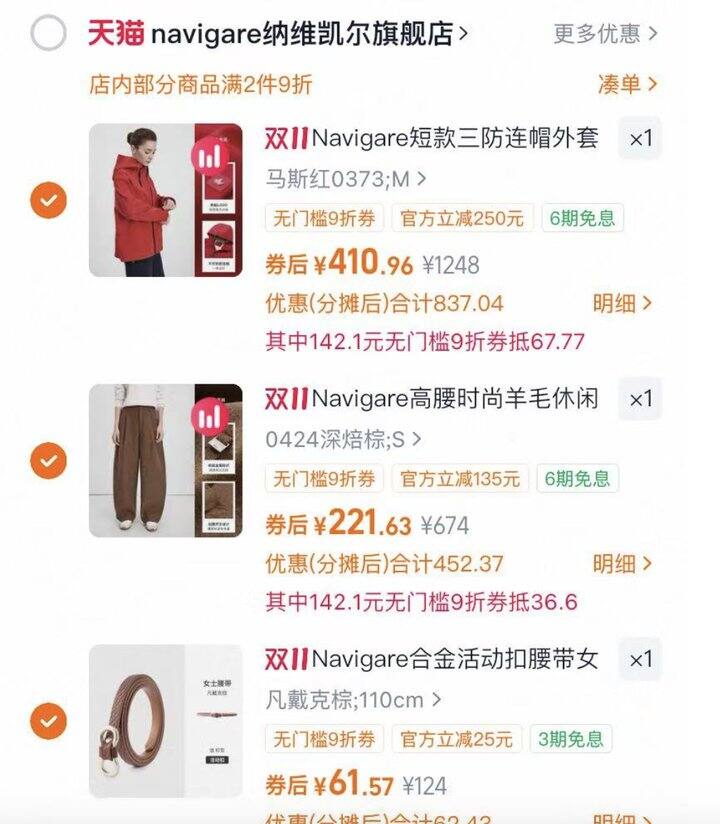720x824 pixels.
Task: Uncheck the brown wool pants item
Action: click(x=48, y=460)
